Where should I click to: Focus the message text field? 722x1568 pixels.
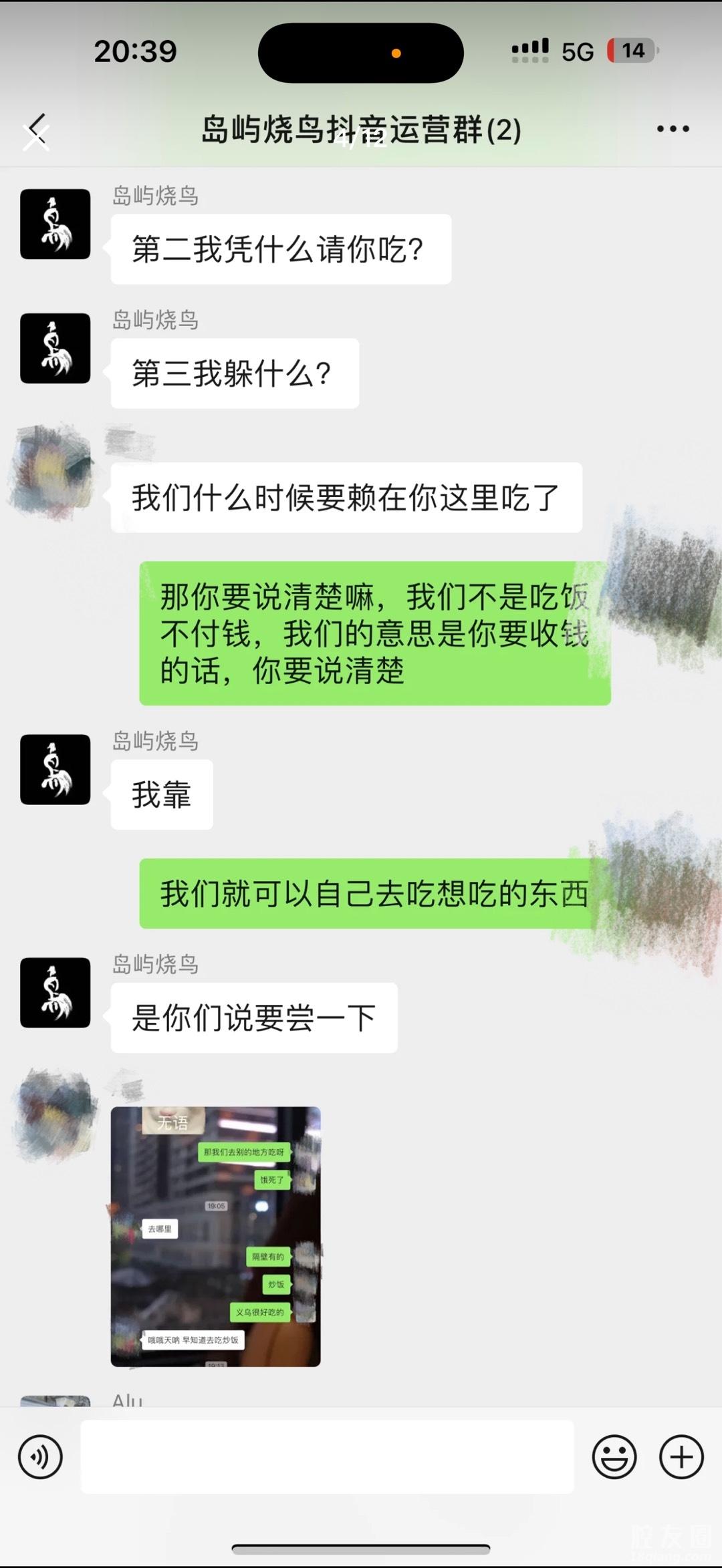(327, 1456)
